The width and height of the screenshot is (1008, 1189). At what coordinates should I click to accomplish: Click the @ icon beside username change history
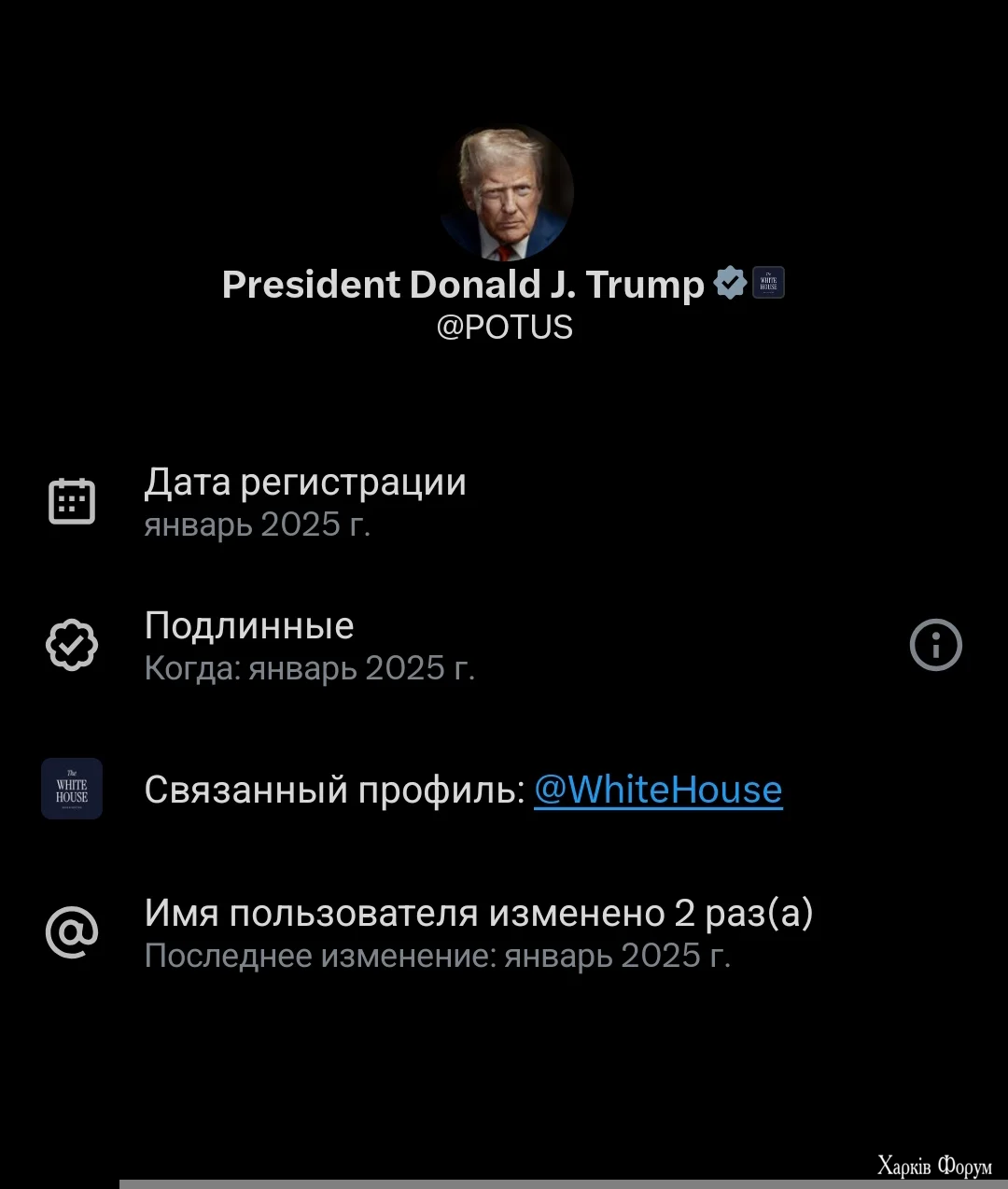72,929
